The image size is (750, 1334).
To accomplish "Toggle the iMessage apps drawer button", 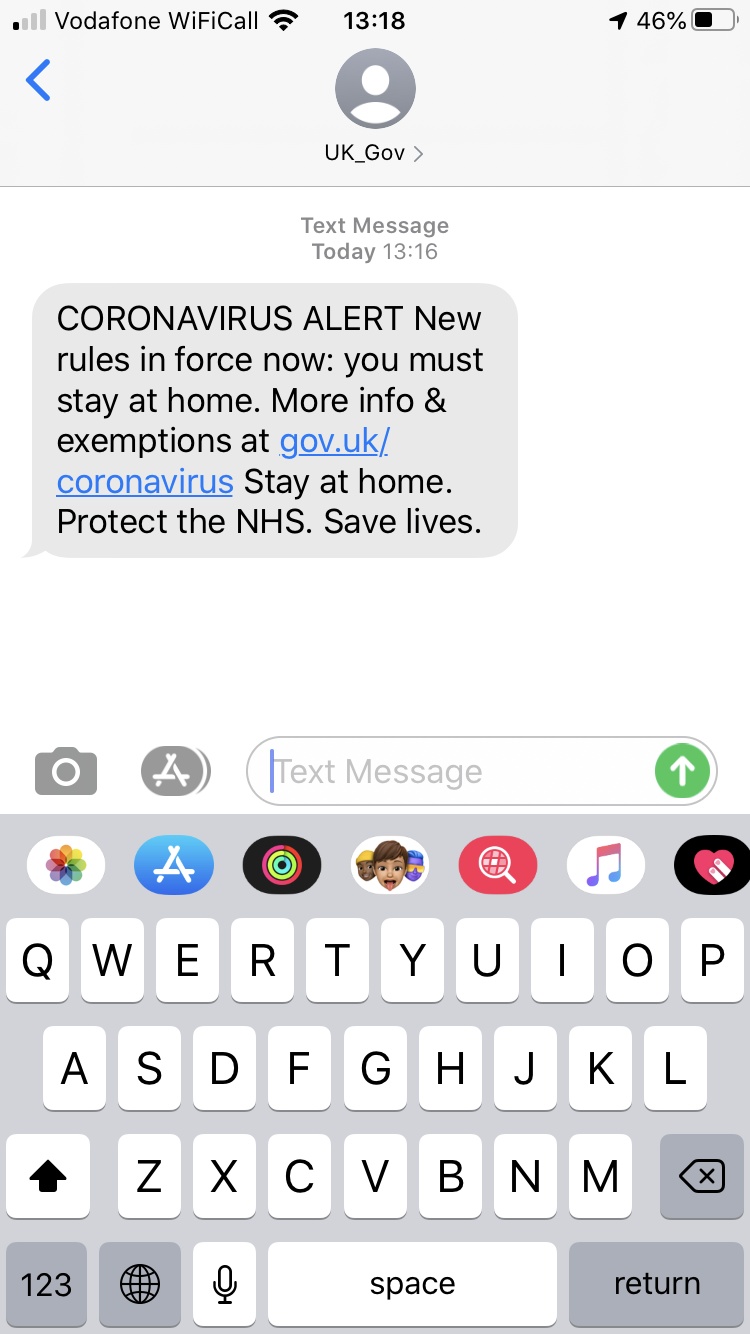I will [175, 771].
